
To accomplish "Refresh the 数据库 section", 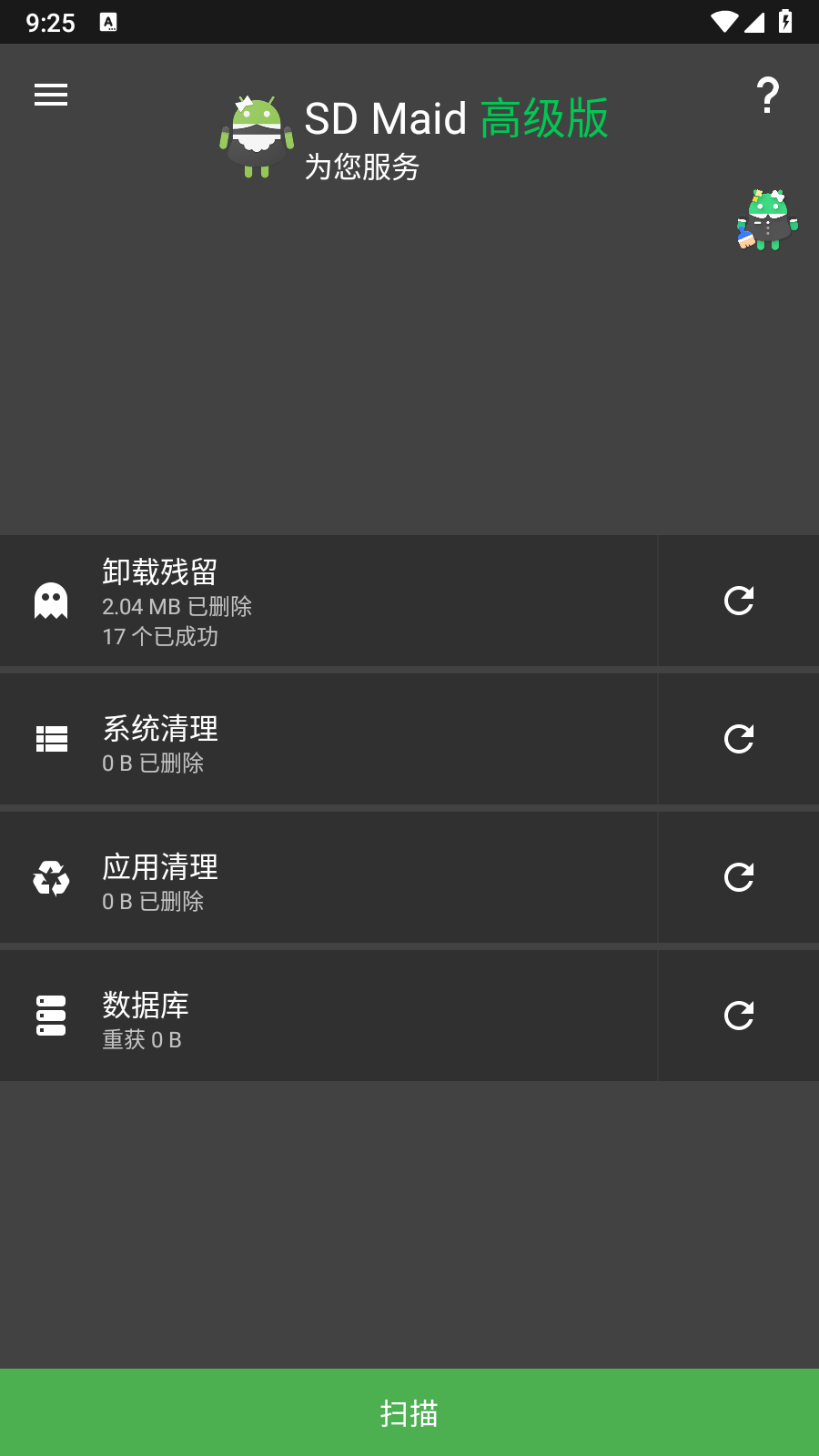I will 738,1015.
